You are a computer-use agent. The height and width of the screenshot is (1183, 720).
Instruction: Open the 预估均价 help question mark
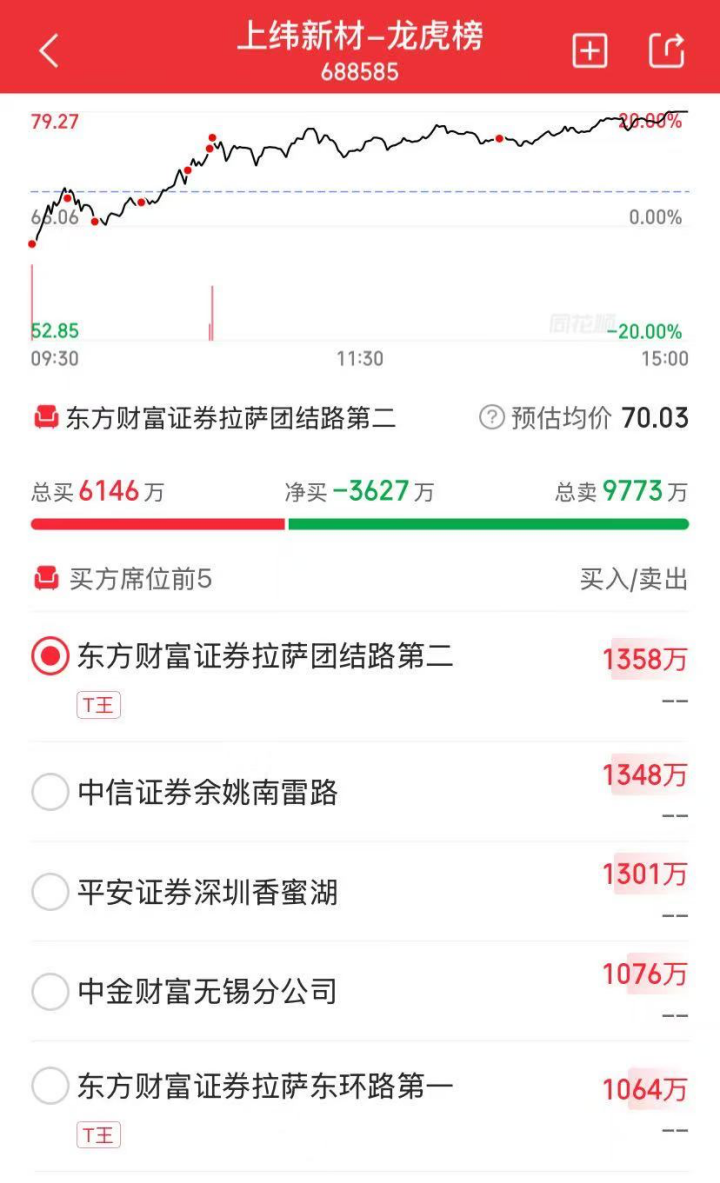[x=491, y=417]
